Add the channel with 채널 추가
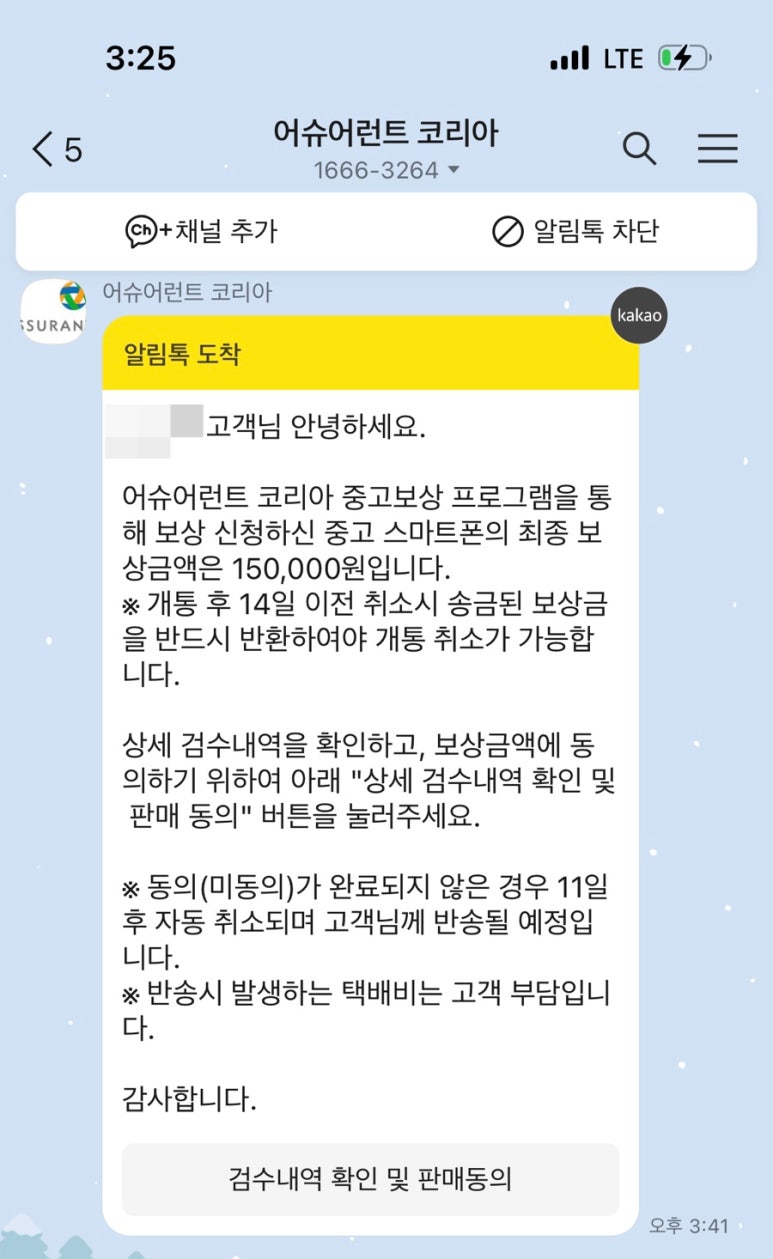This screenshot has width=773, height=1259. point(201,232)
